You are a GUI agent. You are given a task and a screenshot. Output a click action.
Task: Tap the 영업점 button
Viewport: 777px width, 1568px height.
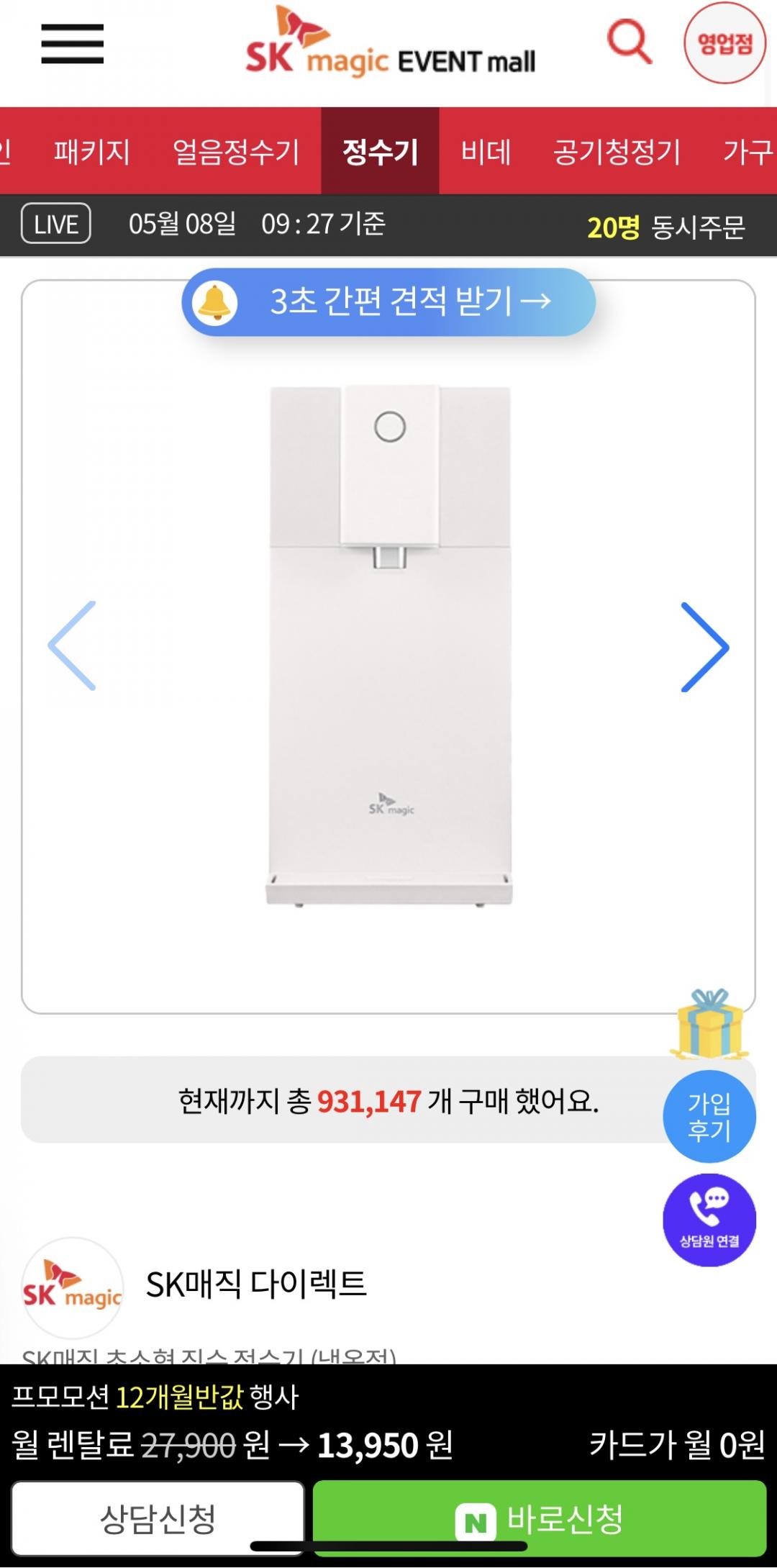724,44
